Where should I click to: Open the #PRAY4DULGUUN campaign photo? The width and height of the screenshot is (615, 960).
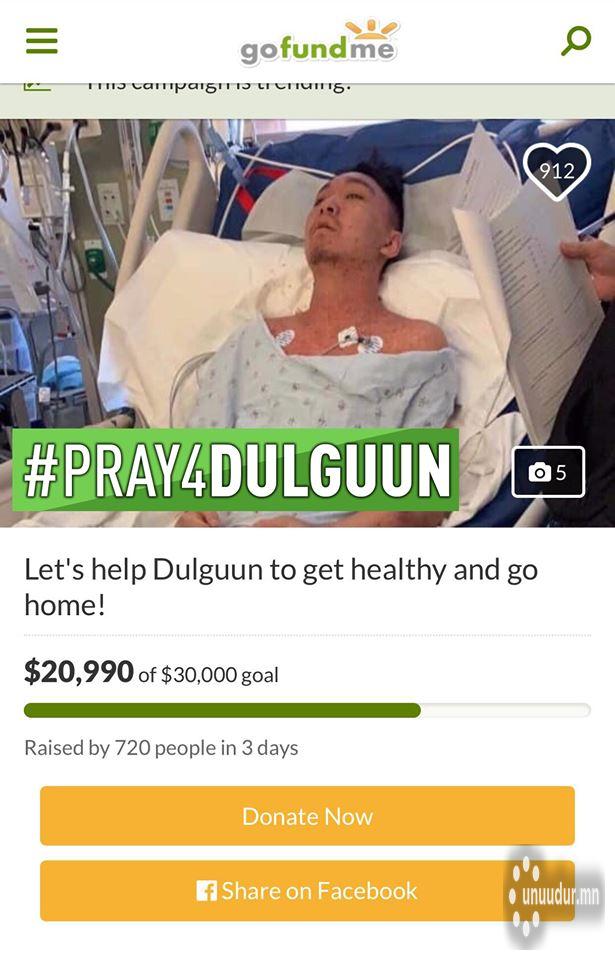300,300
